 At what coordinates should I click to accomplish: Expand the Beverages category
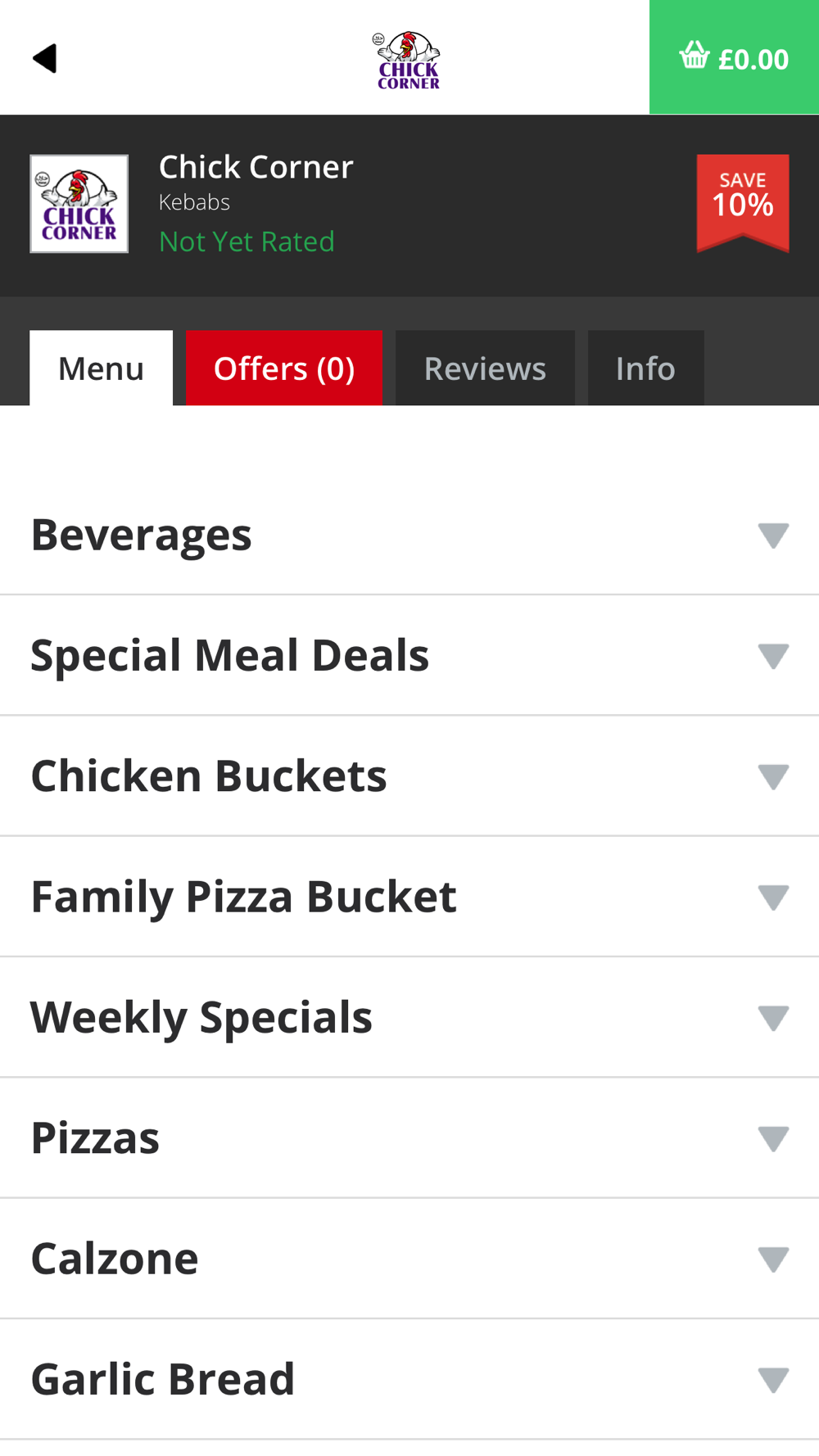[409, 536]
